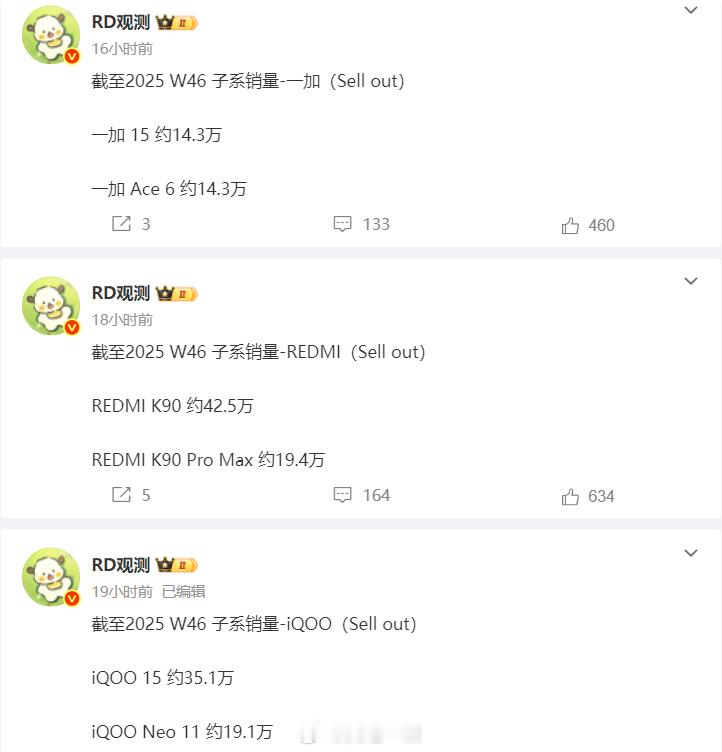The image size is (722, 752).
Task: Like the REDMI K90 post thumbs-up
Action: (x=569, y=494)
